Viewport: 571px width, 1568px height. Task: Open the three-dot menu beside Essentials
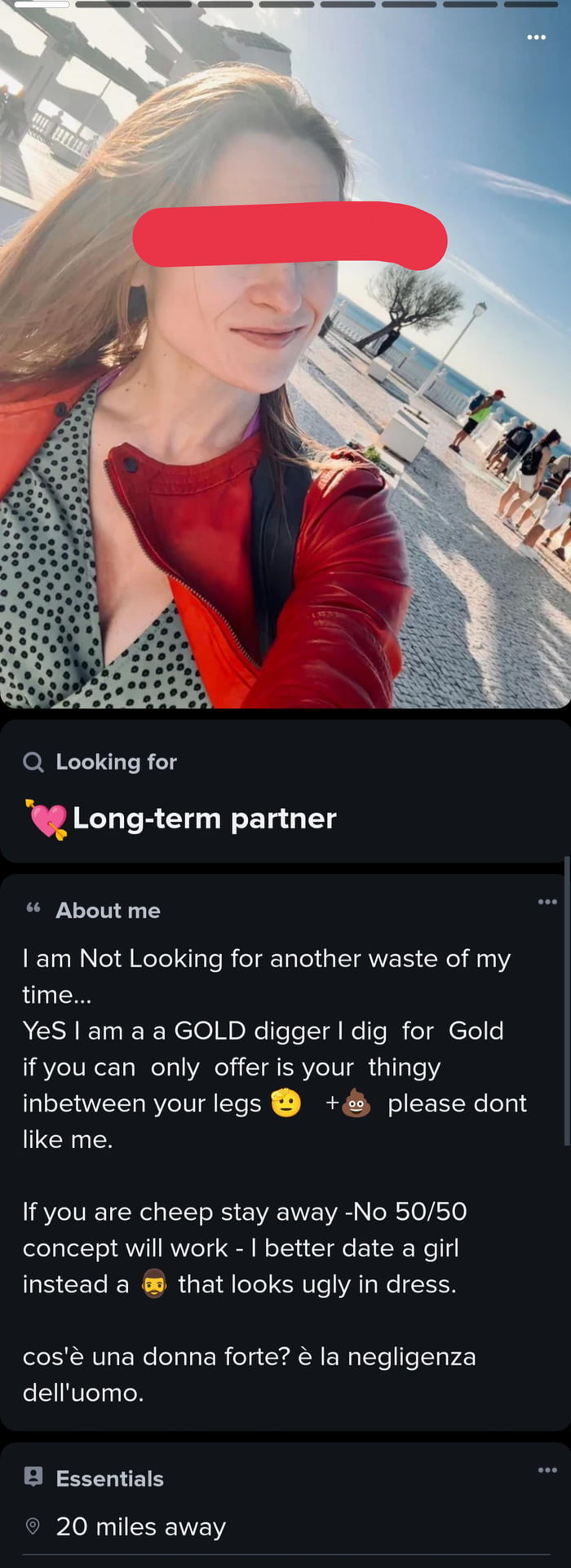[547, 1470]
